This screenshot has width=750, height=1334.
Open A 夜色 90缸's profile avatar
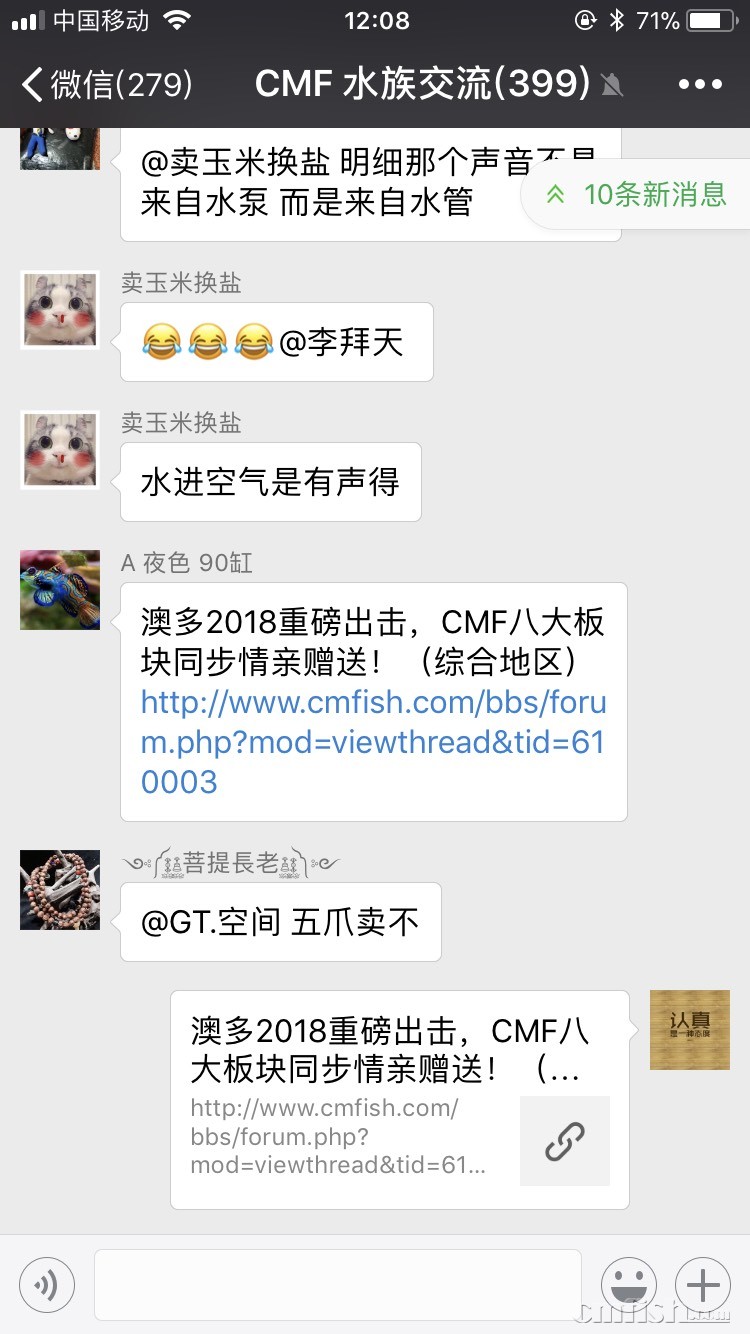click(60, 590)
